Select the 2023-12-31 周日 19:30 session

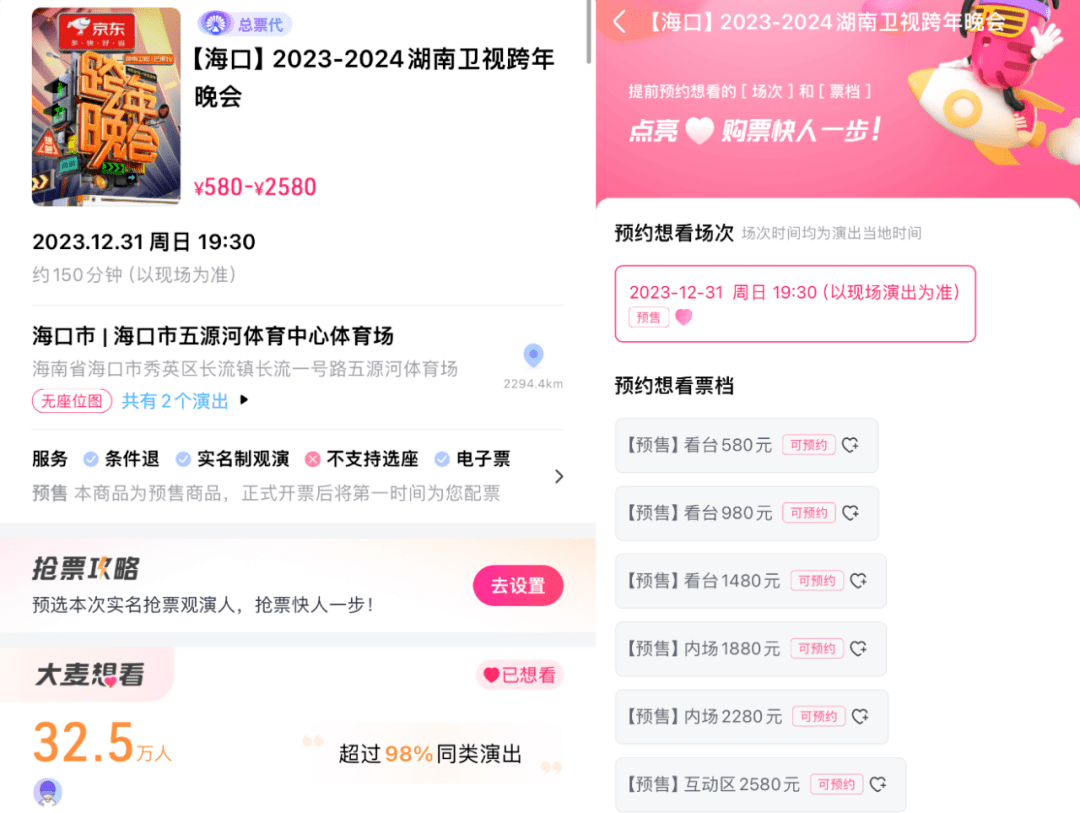click(x=794, y=303)
